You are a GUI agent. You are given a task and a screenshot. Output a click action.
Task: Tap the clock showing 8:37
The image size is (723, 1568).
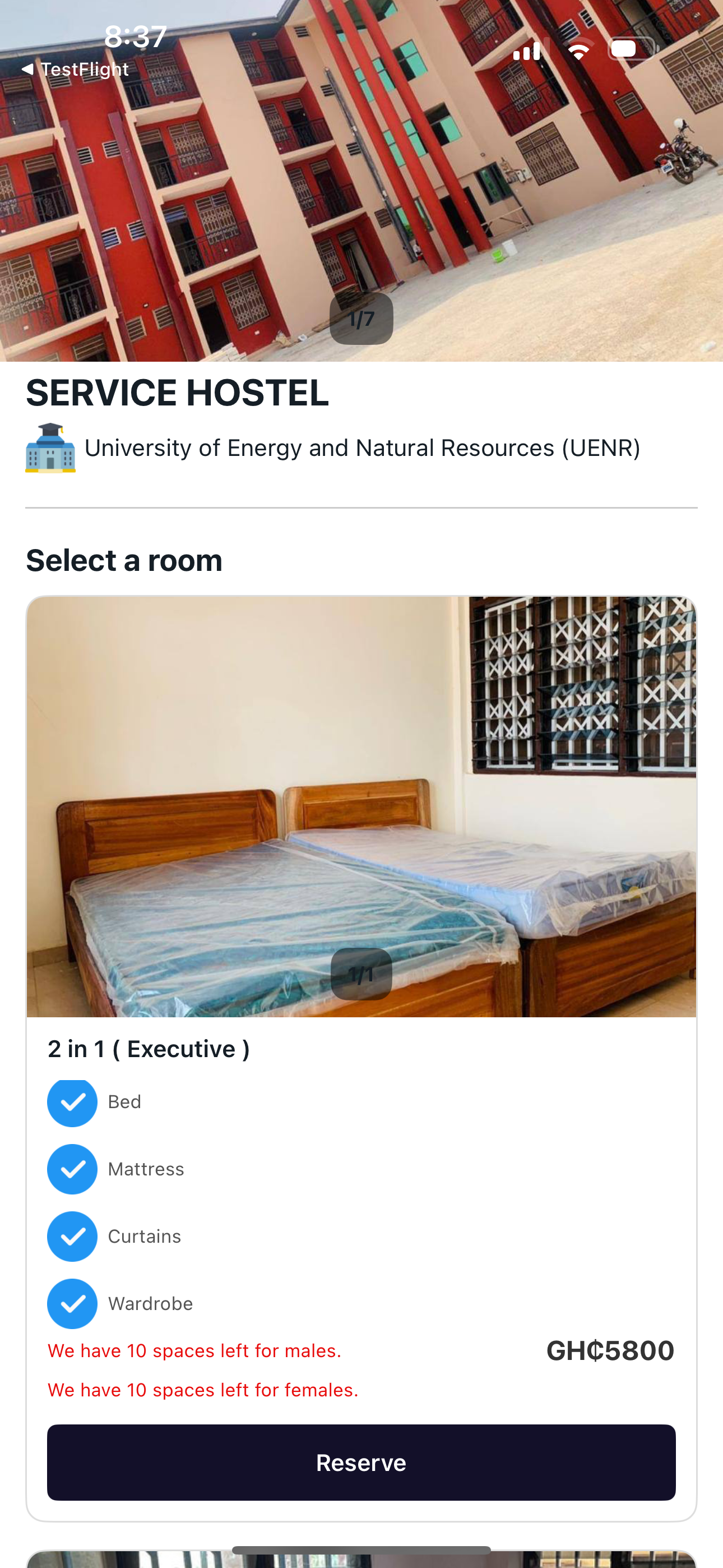point(134,36)
